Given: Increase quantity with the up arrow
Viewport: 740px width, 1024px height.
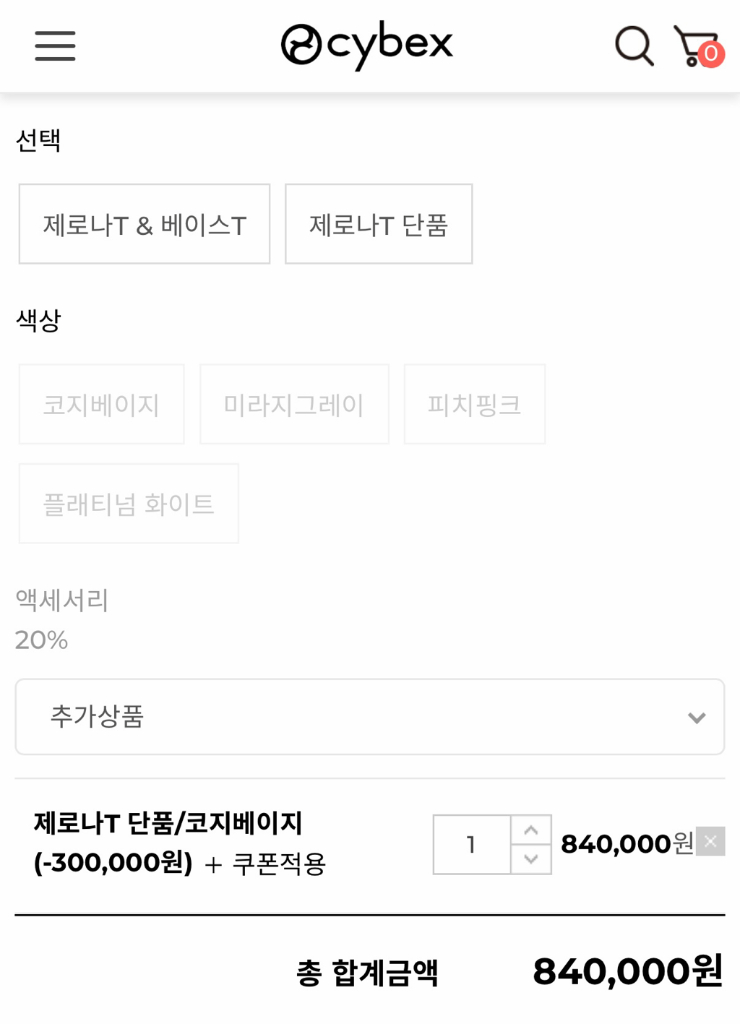Looking at the screenshot, I should tap(531, 828).
